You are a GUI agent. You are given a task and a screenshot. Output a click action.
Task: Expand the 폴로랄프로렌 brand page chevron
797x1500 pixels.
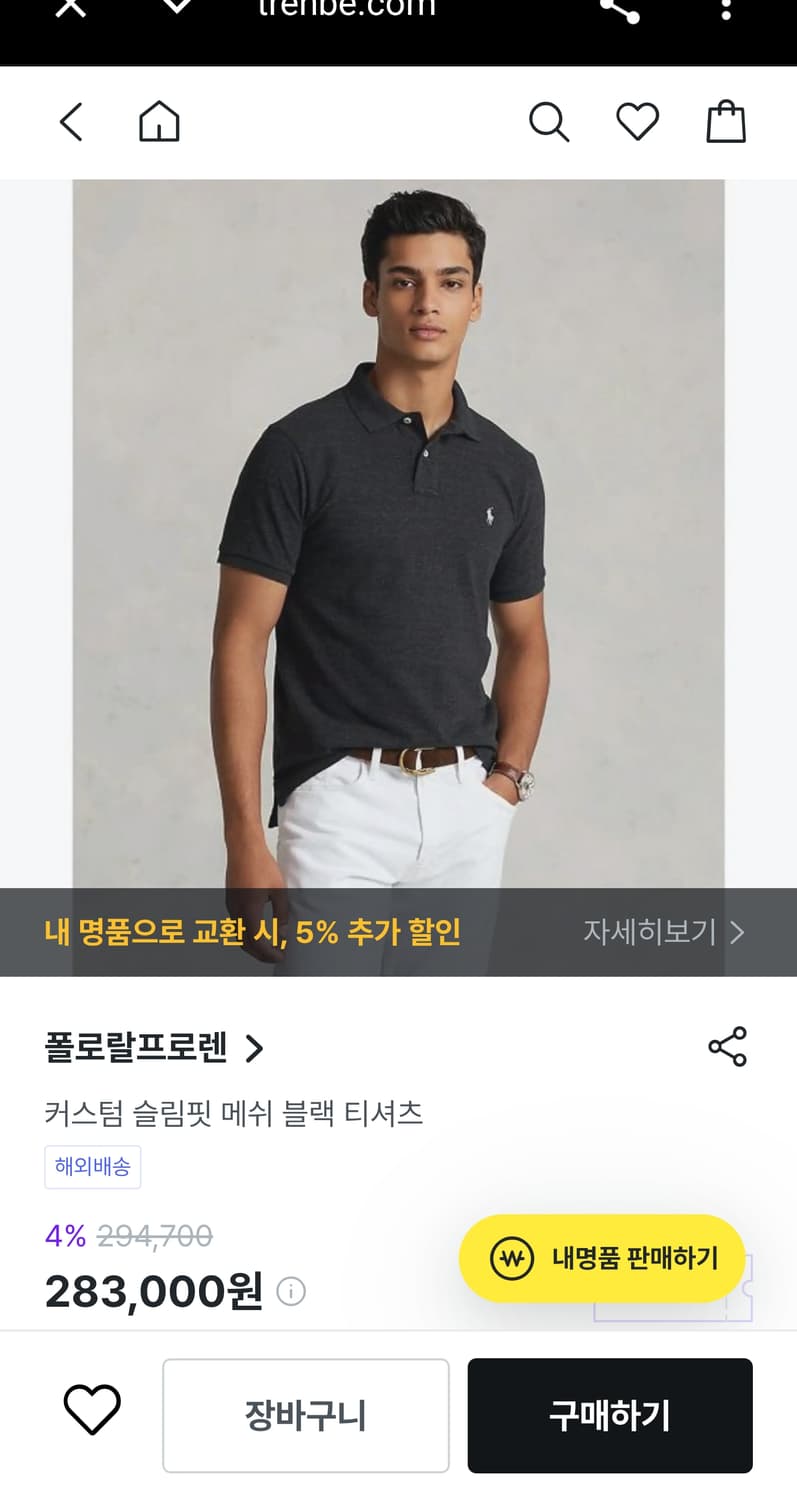(256, 1048)
